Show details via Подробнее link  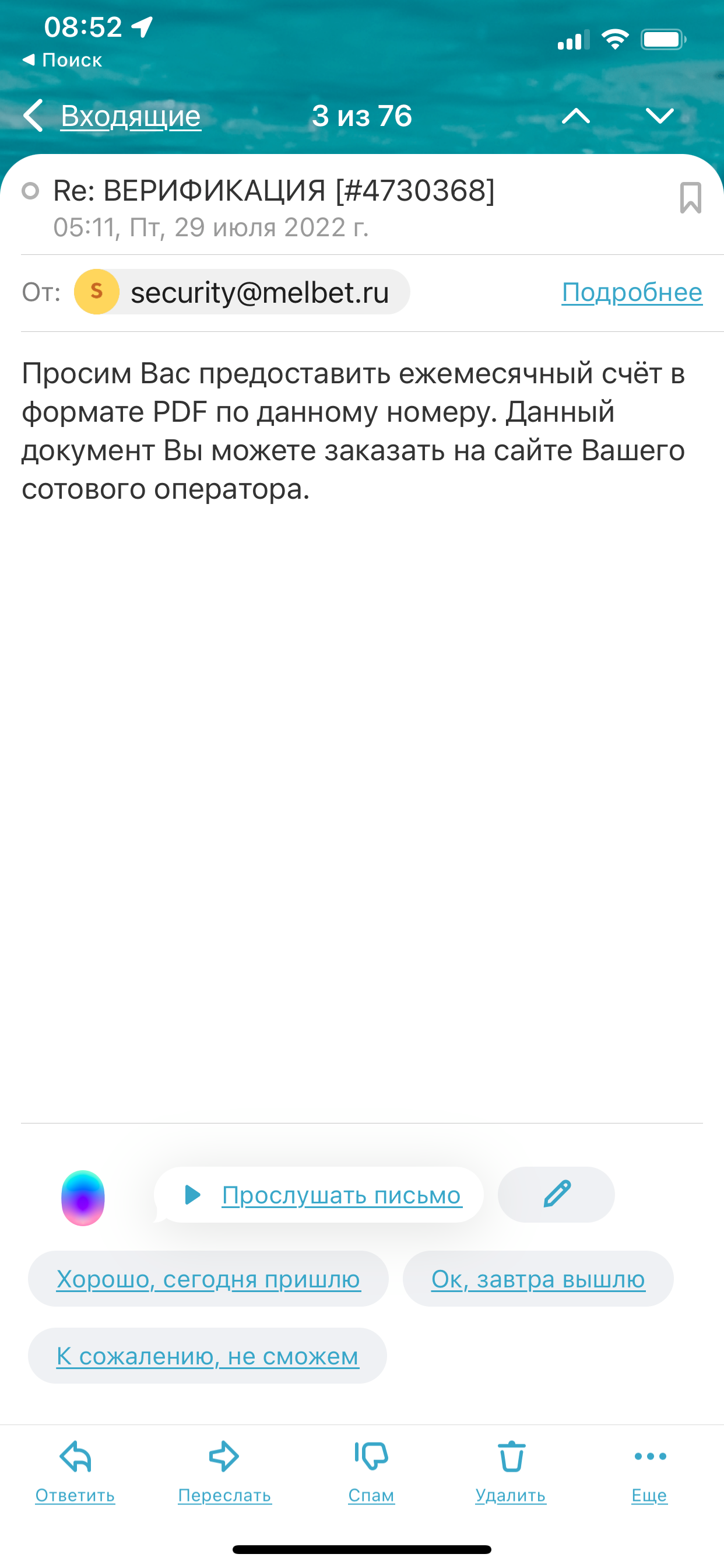coord(631,292)
